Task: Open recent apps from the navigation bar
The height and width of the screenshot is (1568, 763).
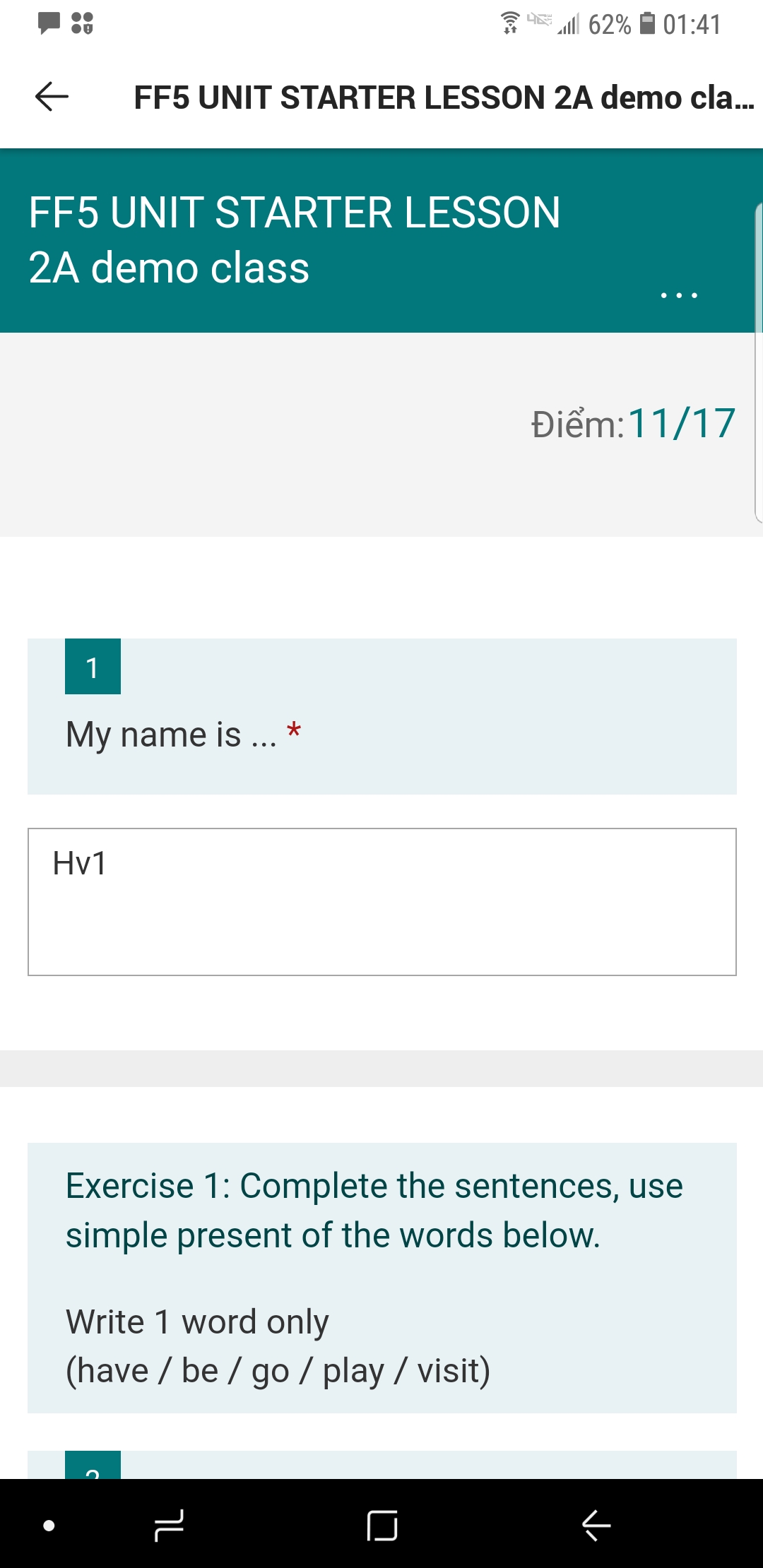Action: point(169,1525)
